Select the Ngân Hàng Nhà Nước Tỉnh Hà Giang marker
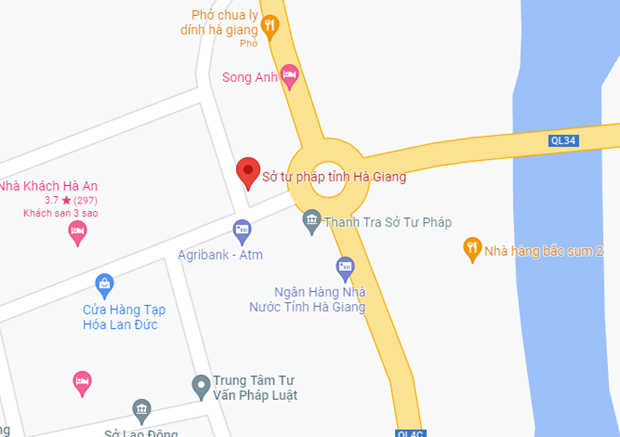Viewport: 620px width, 437px height. [345, 266]
